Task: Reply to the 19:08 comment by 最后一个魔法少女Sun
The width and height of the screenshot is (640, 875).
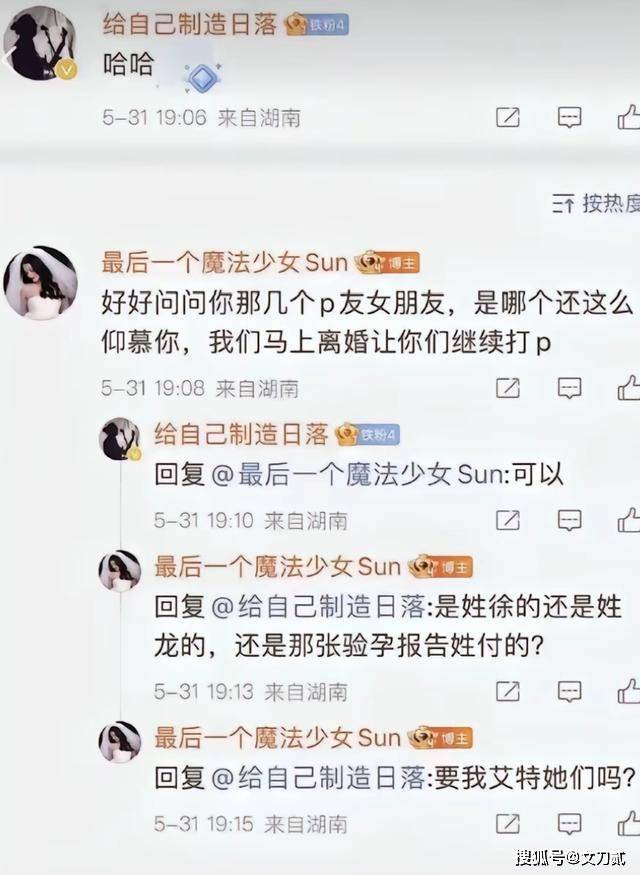Action: point(570,388)
